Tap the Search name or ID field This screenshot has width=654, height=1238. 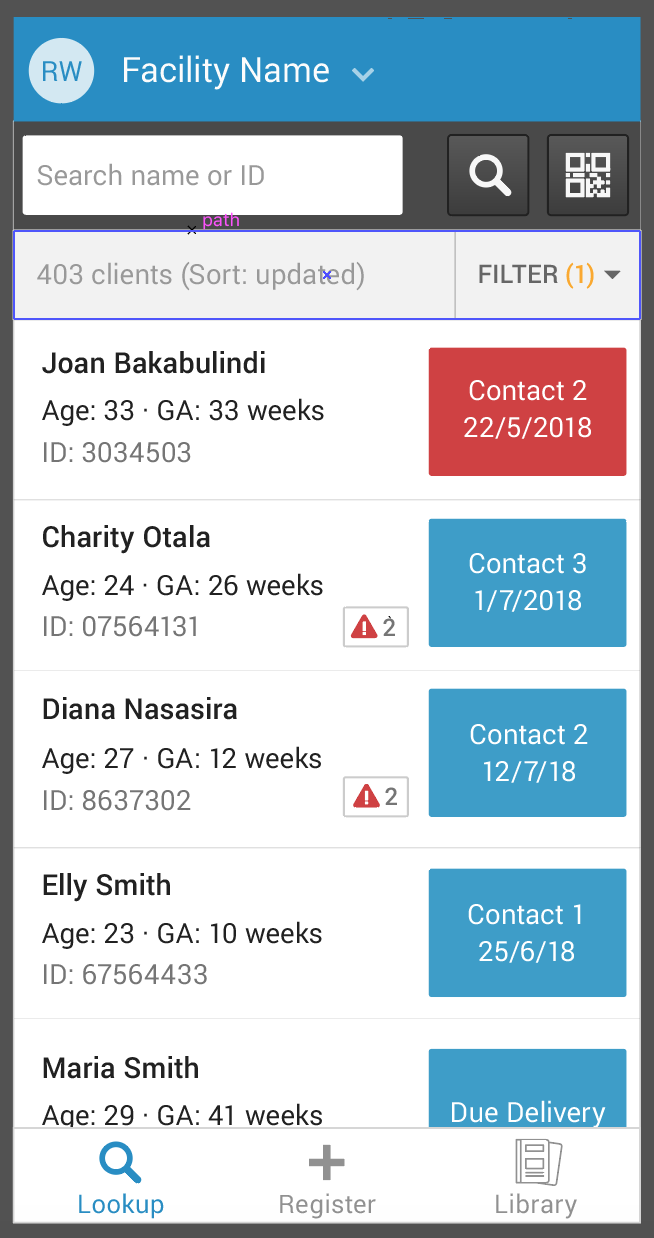(x=212, y=175)
